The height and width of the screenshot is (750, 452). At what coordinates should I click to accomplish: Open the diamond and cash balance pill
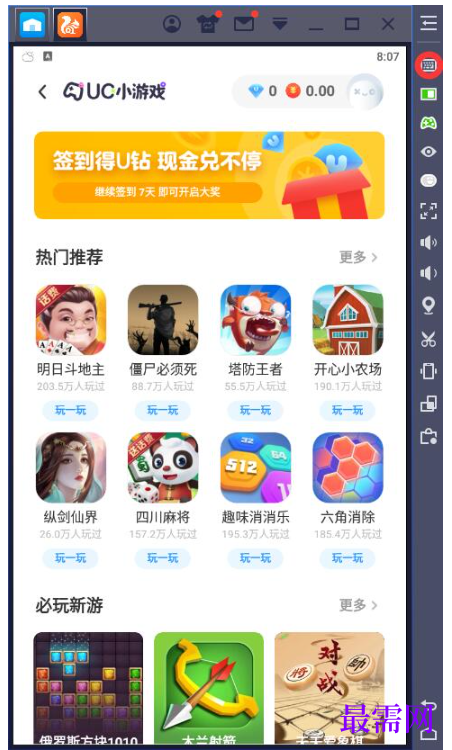[x=293, y=91]
